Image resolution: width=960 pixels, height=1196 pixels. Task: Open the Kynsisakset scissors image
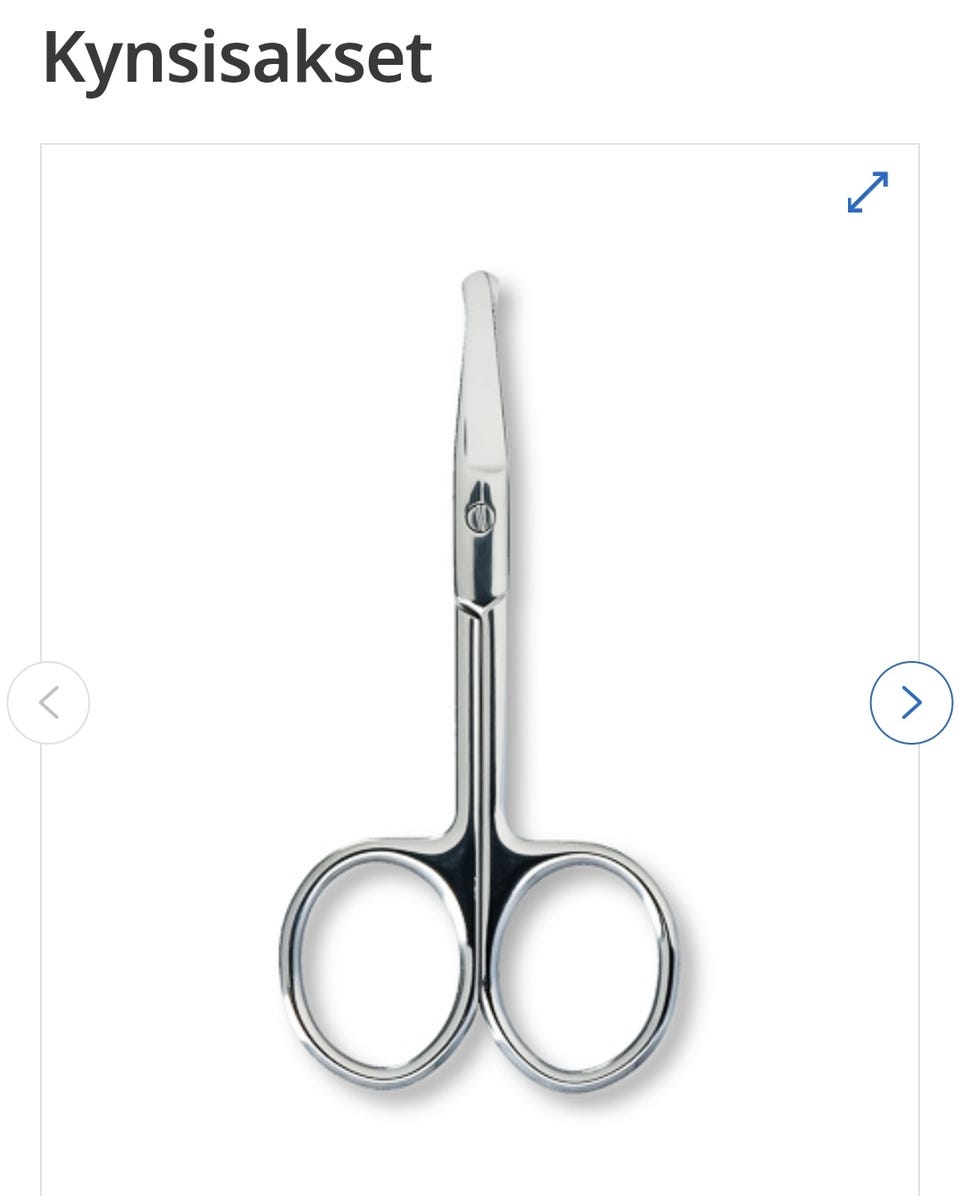(480, 680)
